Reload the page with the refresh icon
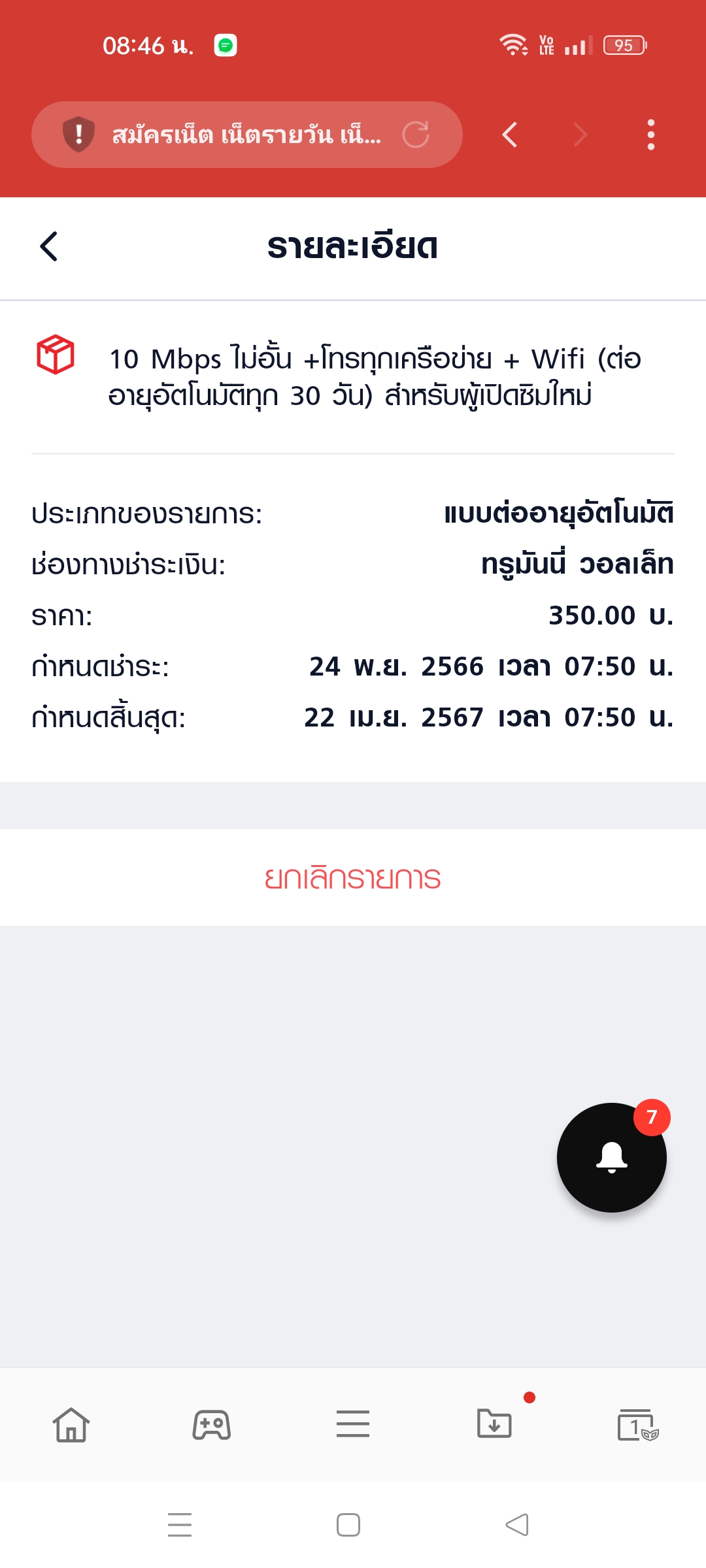 416,135
